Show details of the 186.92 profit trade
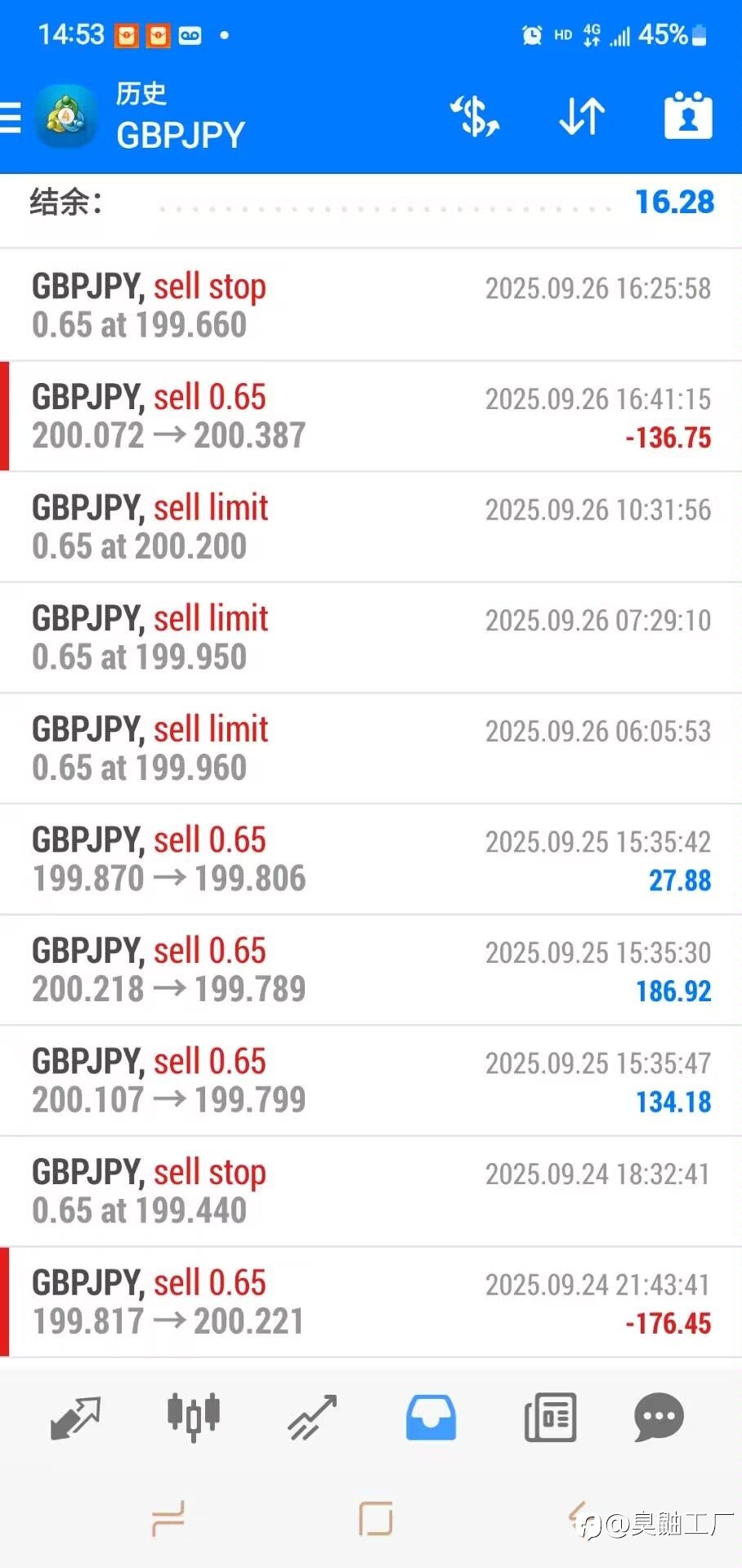The image size is (742, 1568). click(371, 969)
